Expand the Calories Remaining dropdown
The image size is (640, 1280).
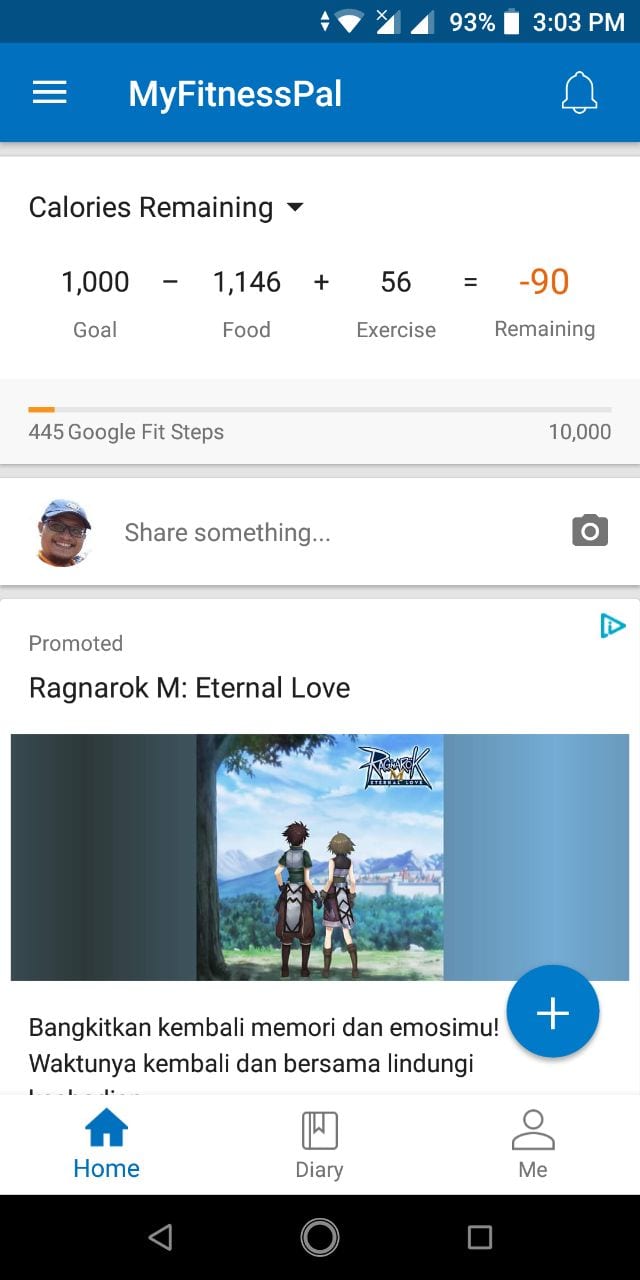coord(294,208)
